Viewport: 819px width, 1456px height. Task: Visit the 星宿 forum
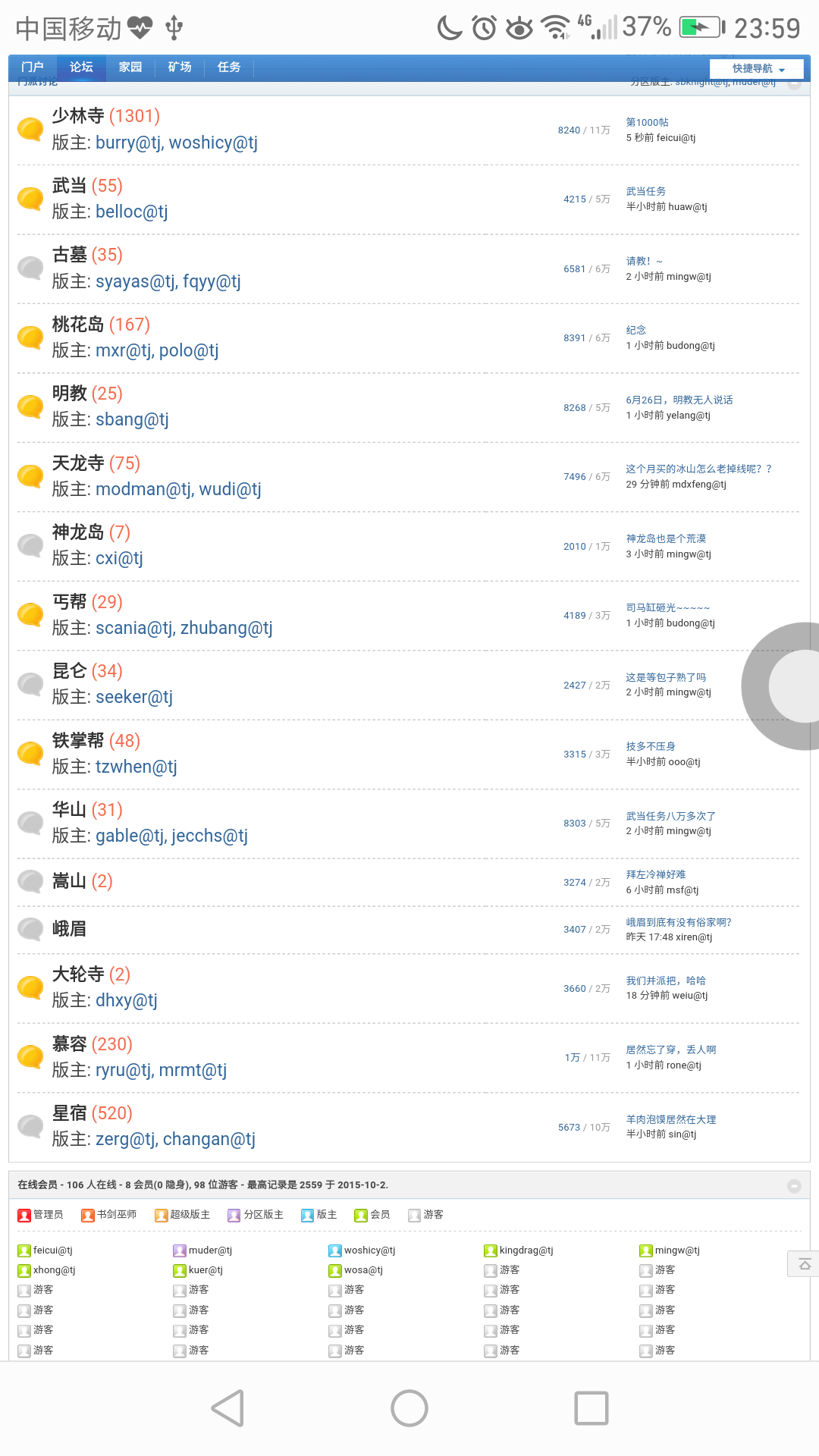tap(69, 1113)
